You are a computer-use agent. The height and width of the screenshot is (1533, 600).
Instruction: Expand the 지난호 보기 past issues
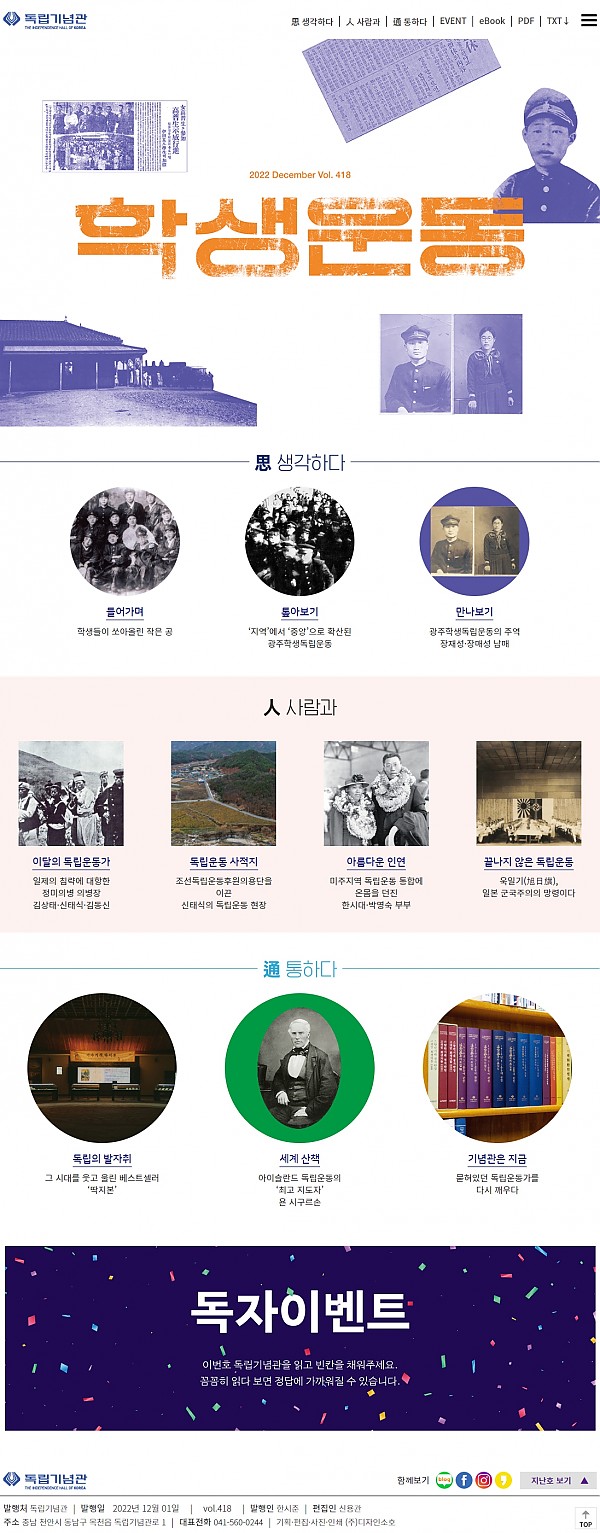558,1480
